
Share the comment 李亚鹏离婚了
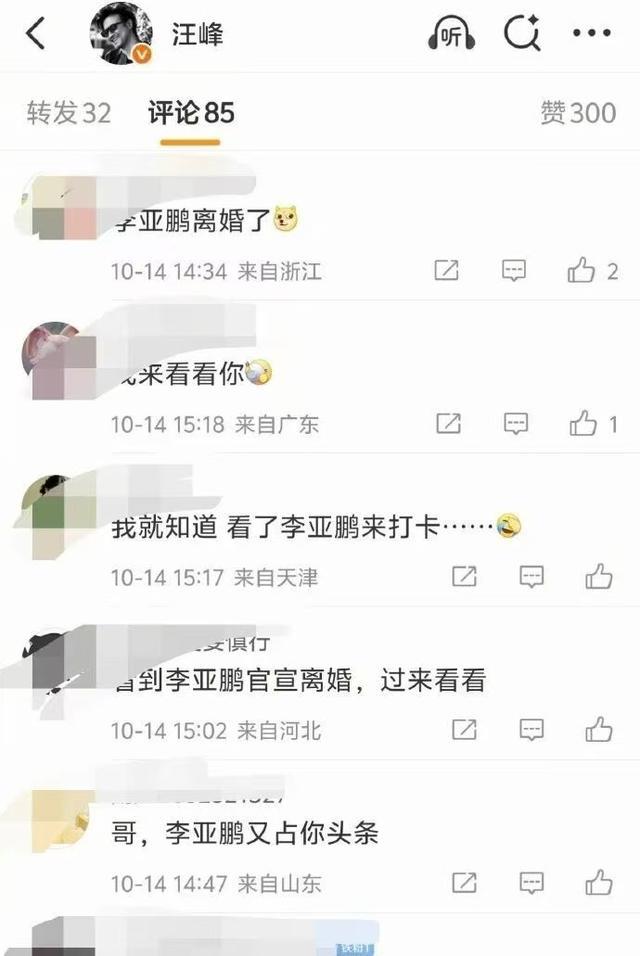click(447, 270)
